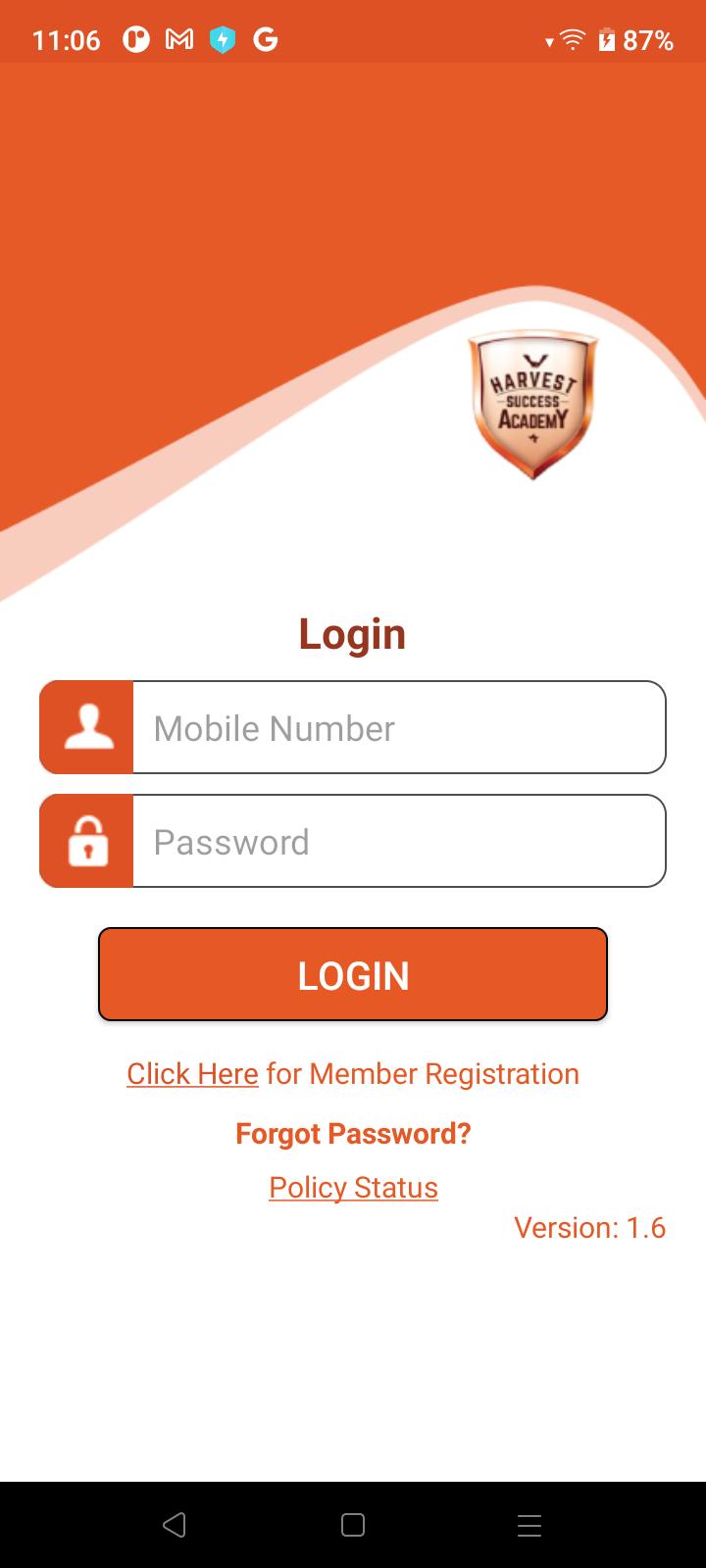
Task: Open Click Here member registration link
Action: [x=192, y=1074]
